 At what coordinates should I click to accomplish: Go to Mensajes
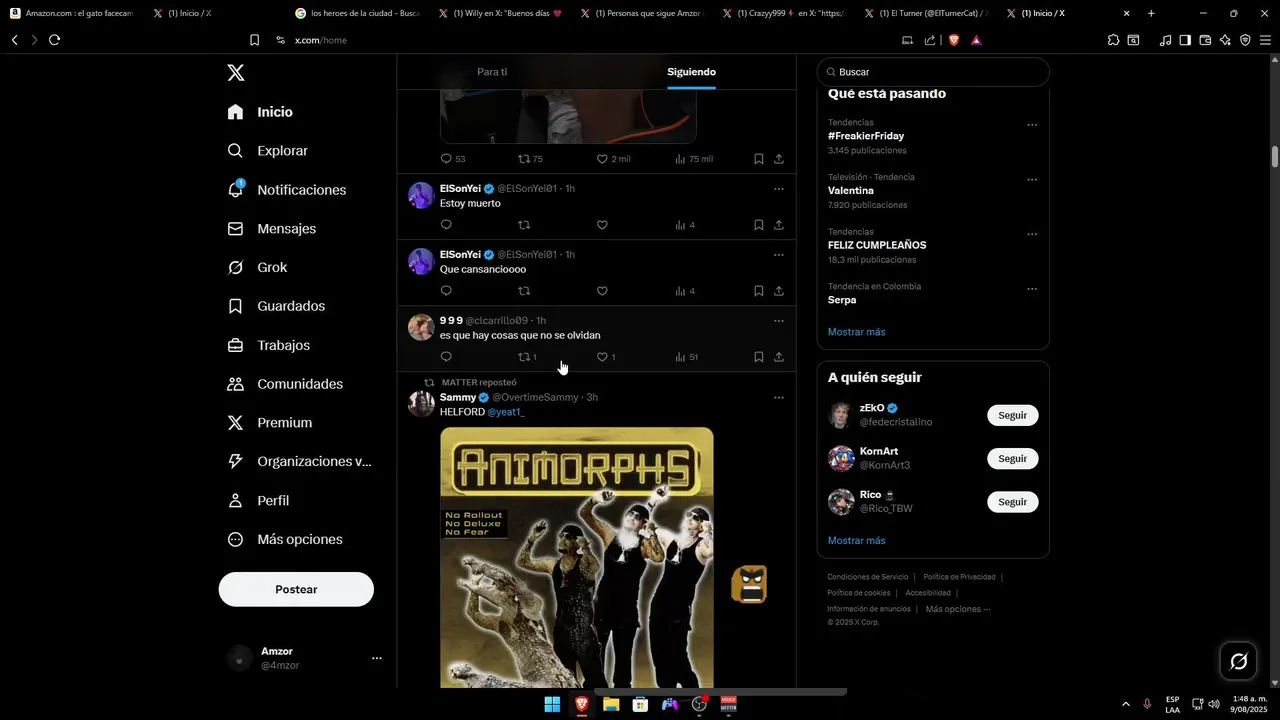point(285,229)
